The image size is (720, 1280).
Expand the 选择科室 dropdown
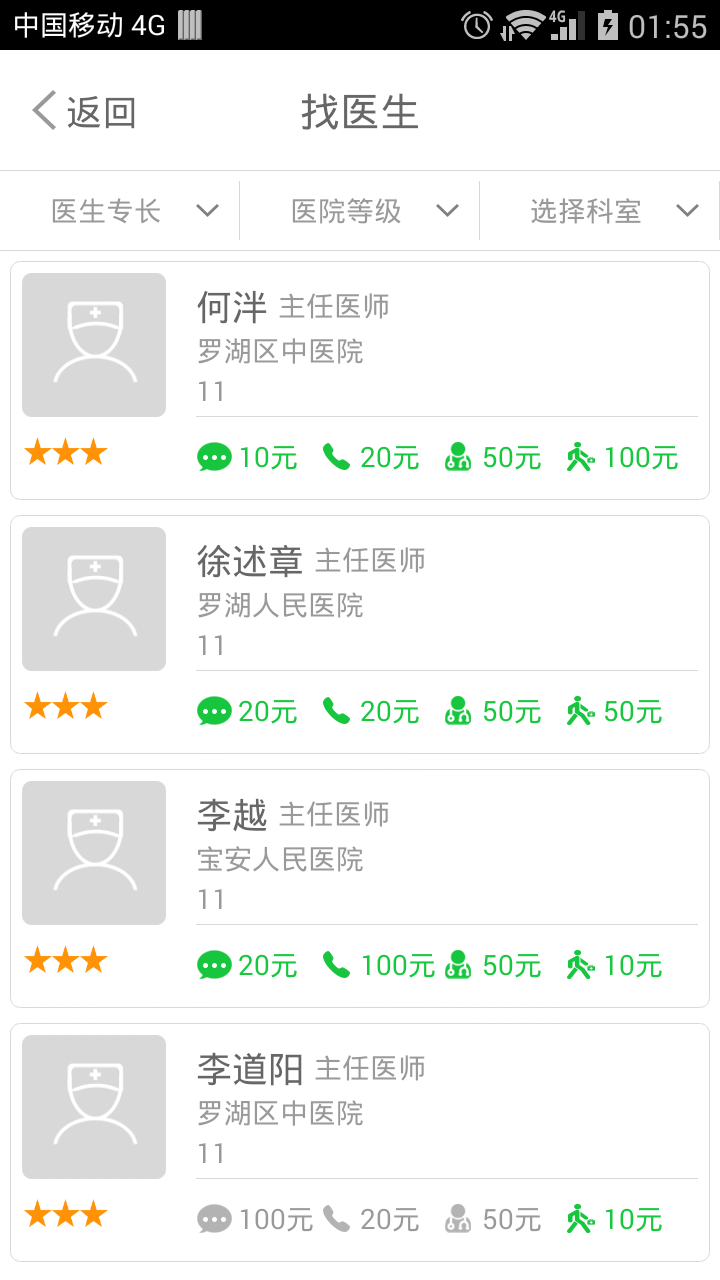pos(600,211)
